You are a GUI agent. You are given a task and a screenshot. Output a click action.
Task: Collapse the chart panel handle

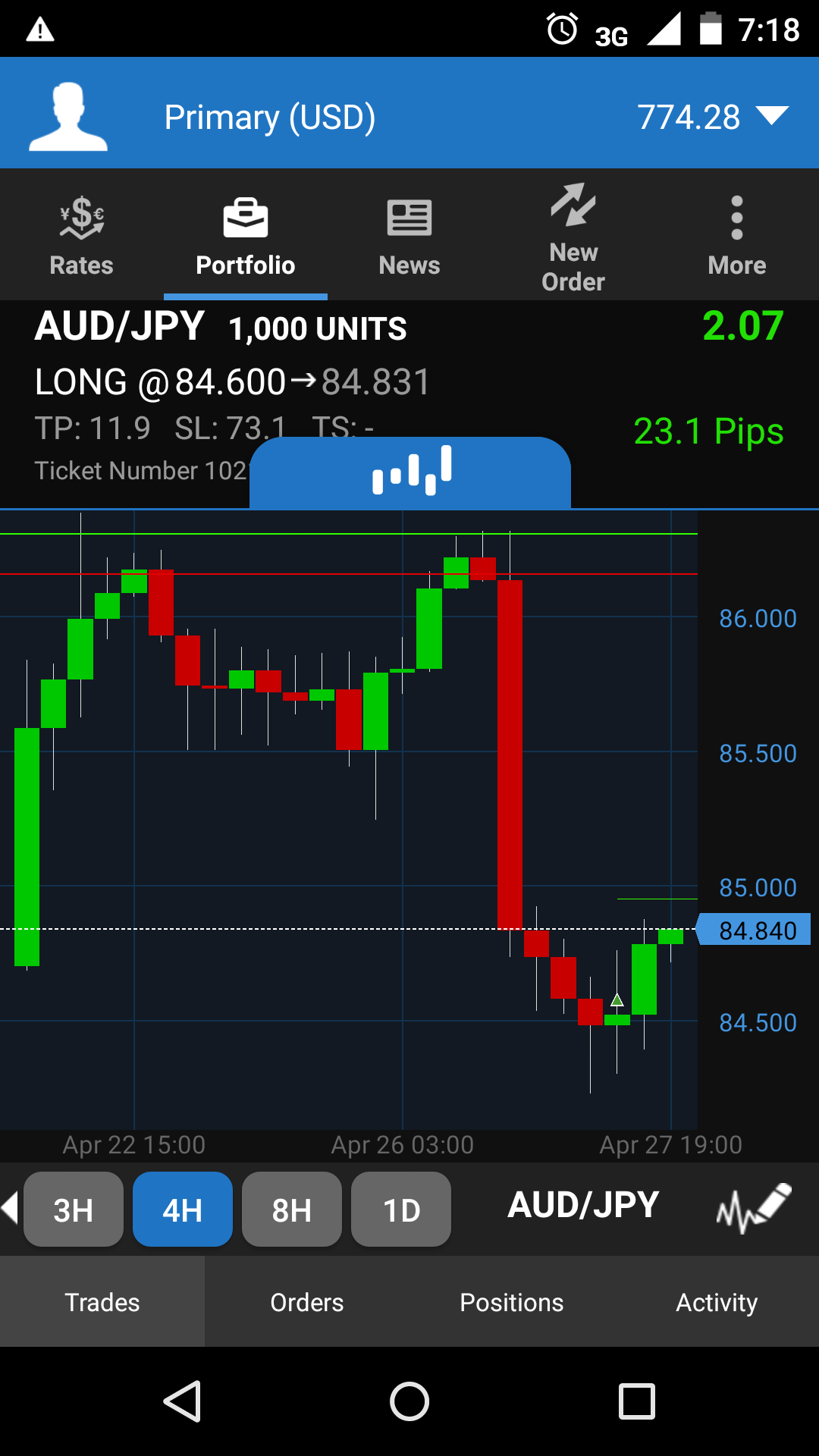410,471
